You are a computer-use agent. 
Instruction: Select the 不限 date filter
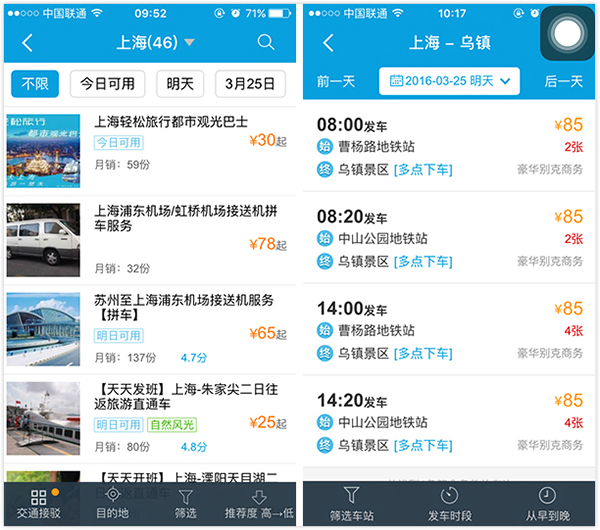coord(35,84)
